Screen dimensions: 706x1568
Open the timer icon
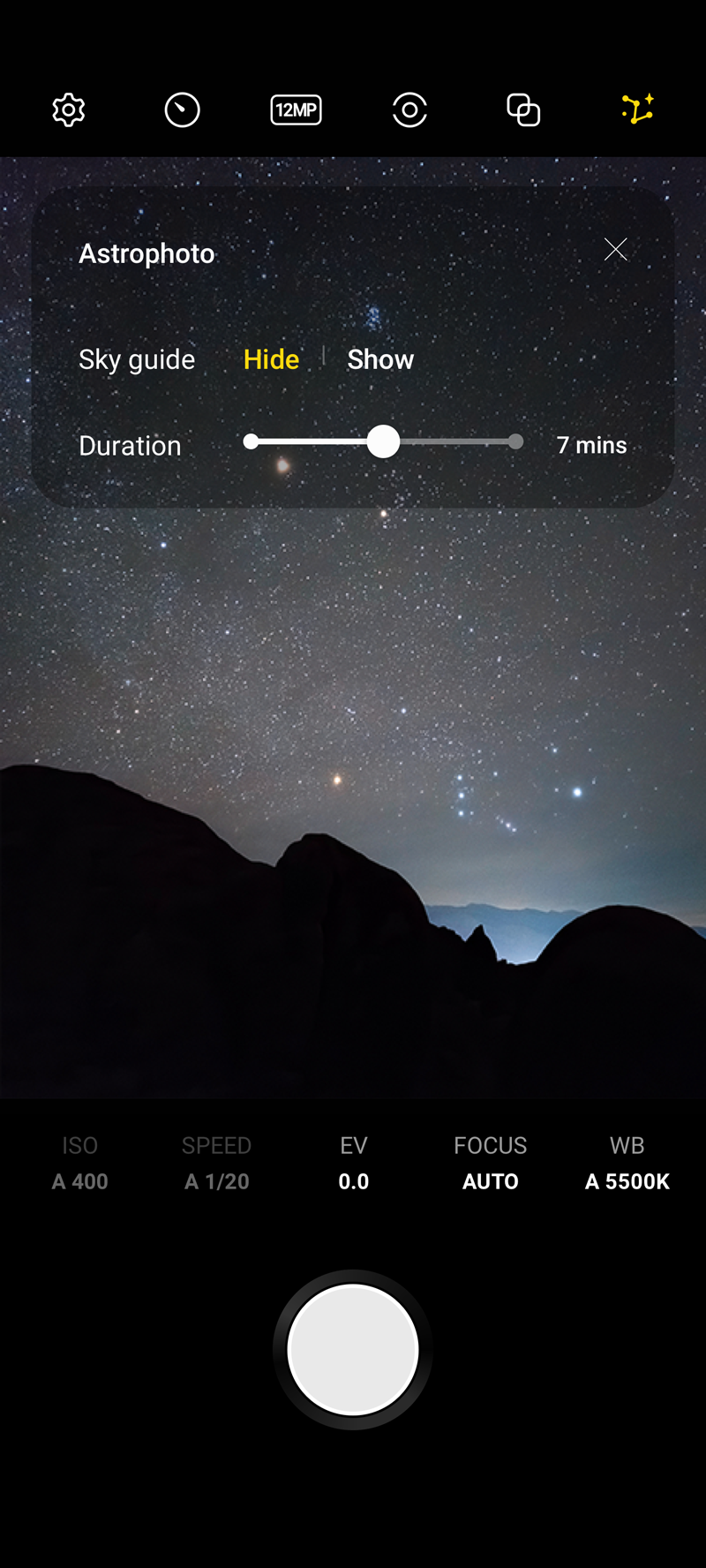182,110
